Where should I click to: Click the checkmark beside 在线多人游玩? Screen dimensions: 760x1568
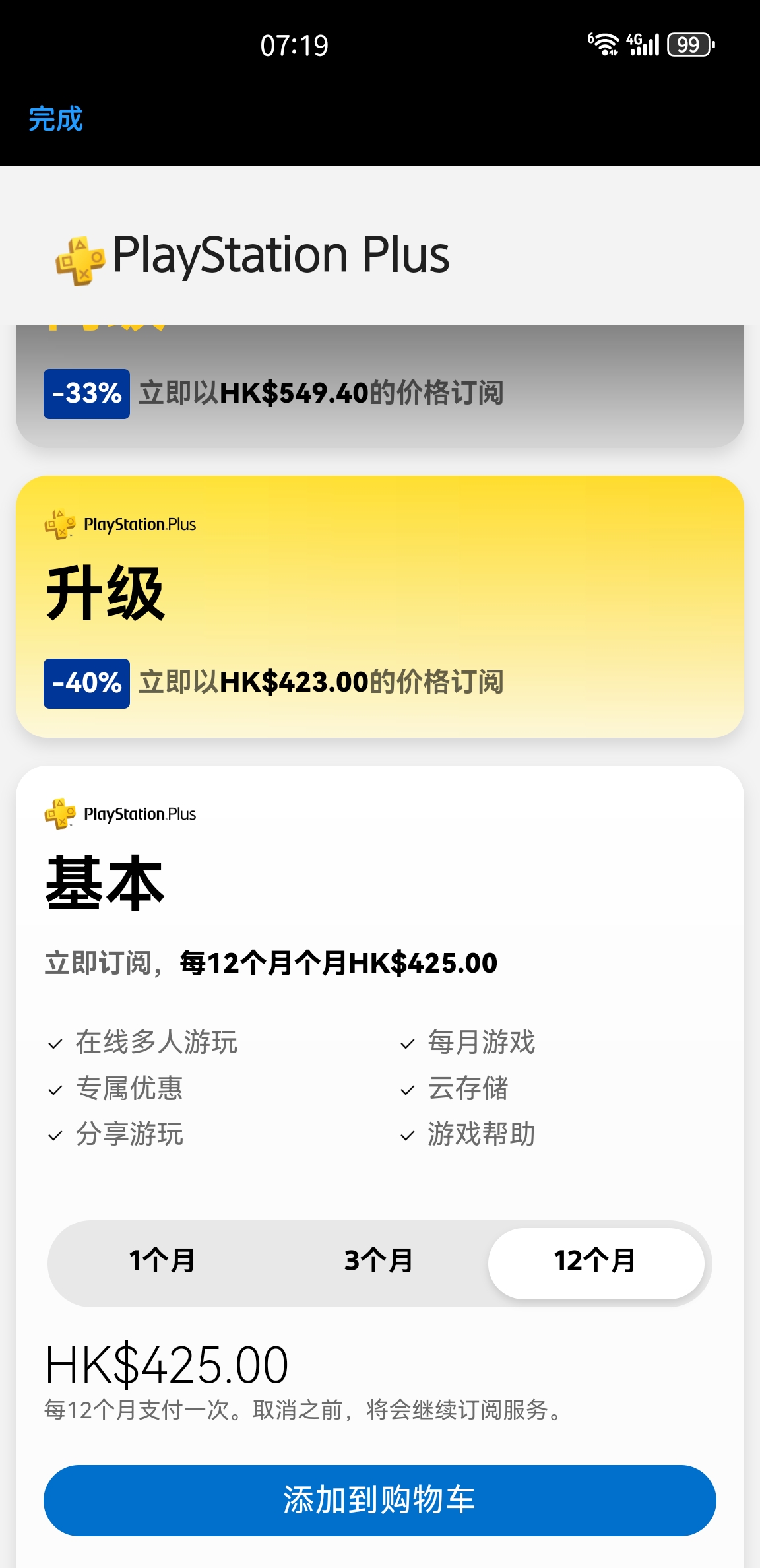pos(54,1043)
